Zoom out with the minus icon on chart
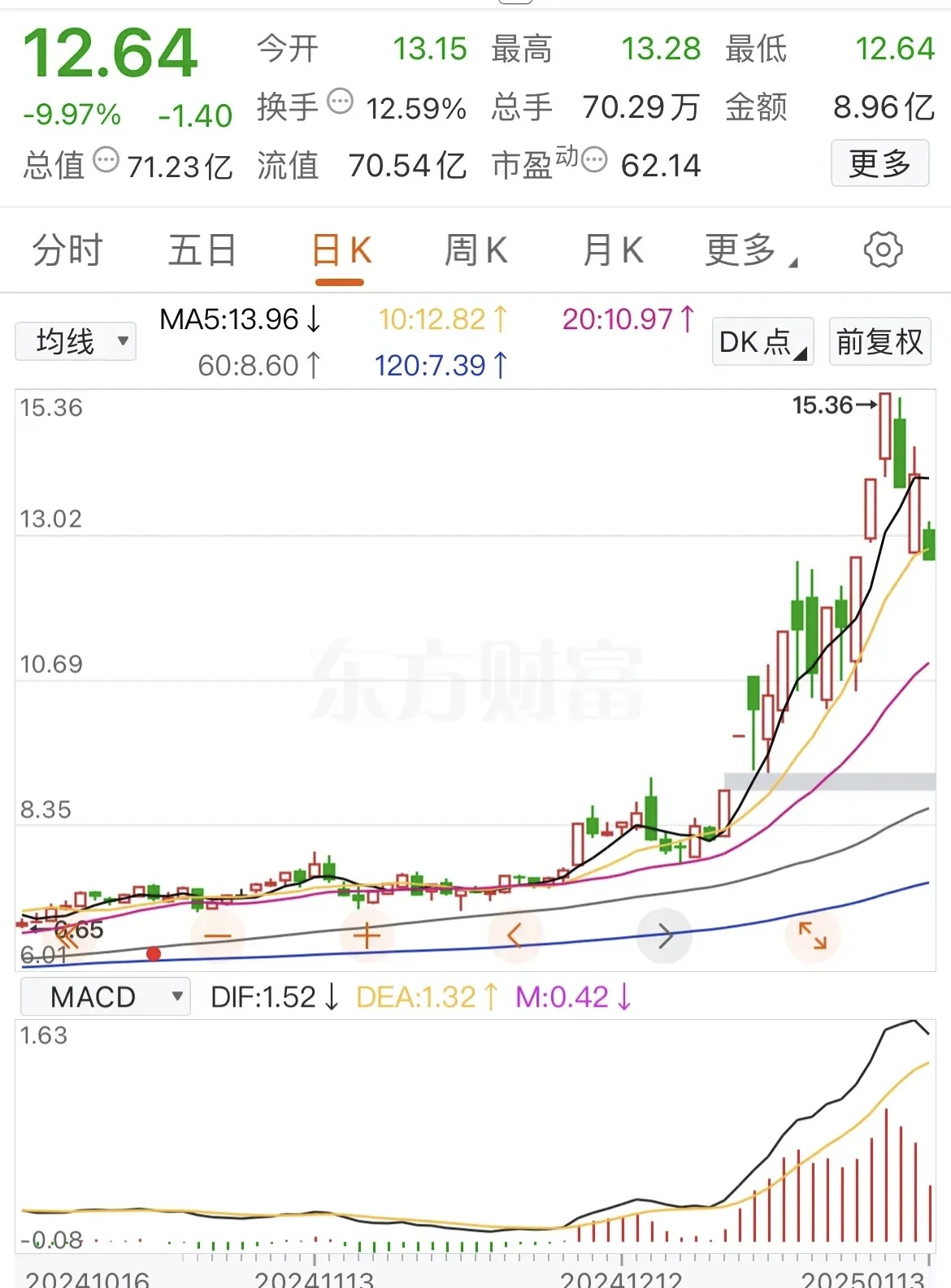The image size is (951, 1288). pyautogui.click(x=218, y=935)
